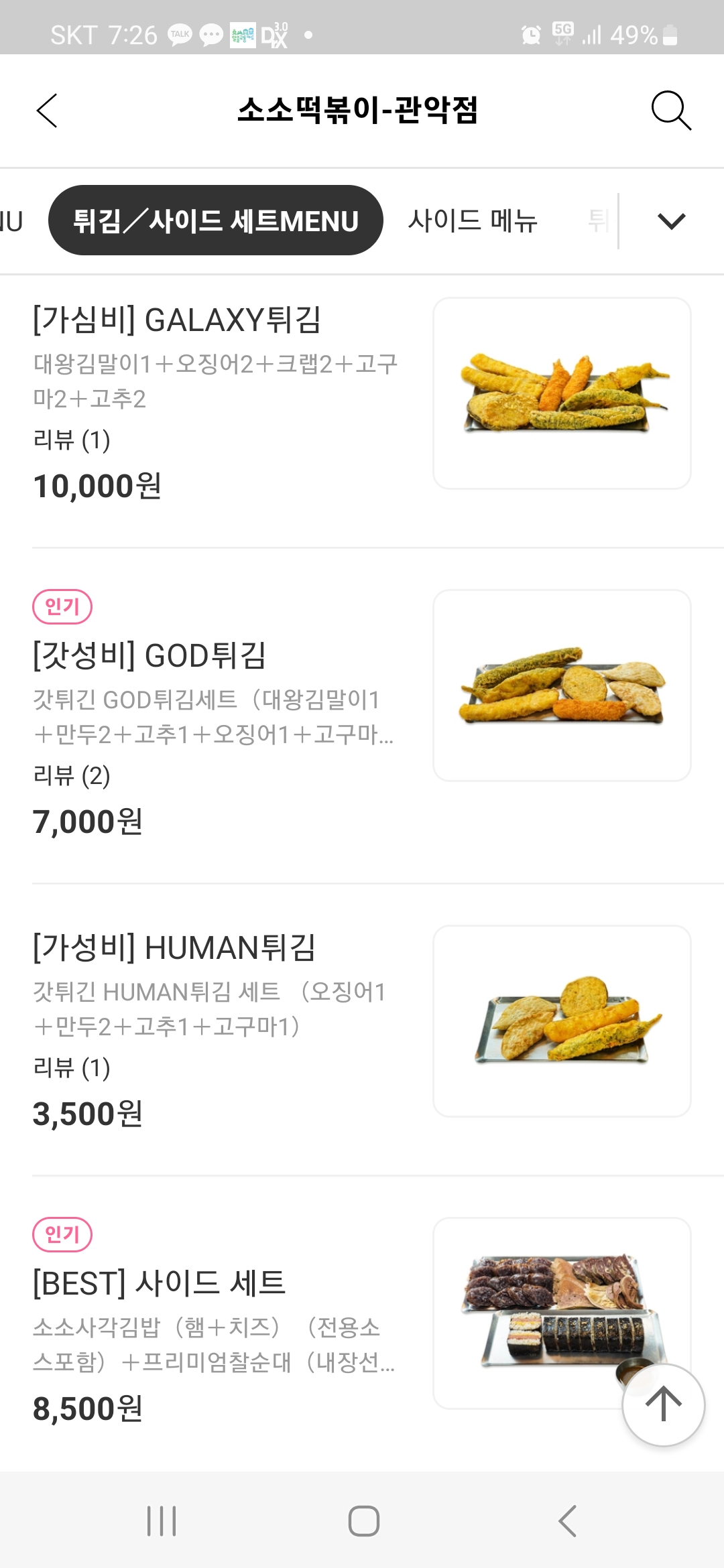
Task: Jump to top with the up-arrow button
Action: (x=663, y=1404)
